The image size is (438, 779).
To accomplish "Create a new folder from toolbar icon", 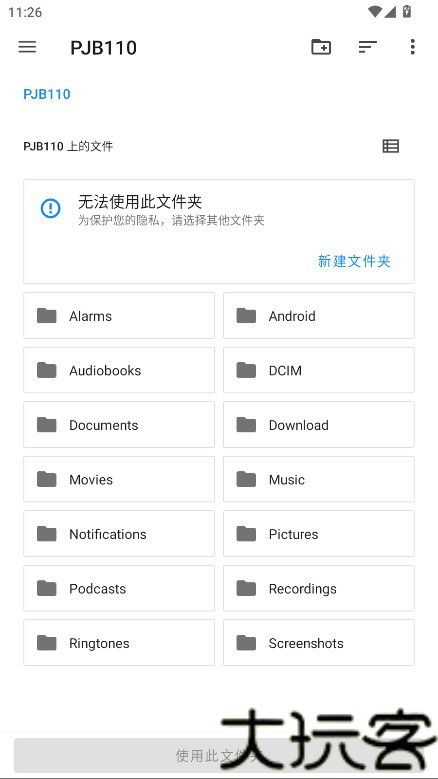I will (321, 47).
